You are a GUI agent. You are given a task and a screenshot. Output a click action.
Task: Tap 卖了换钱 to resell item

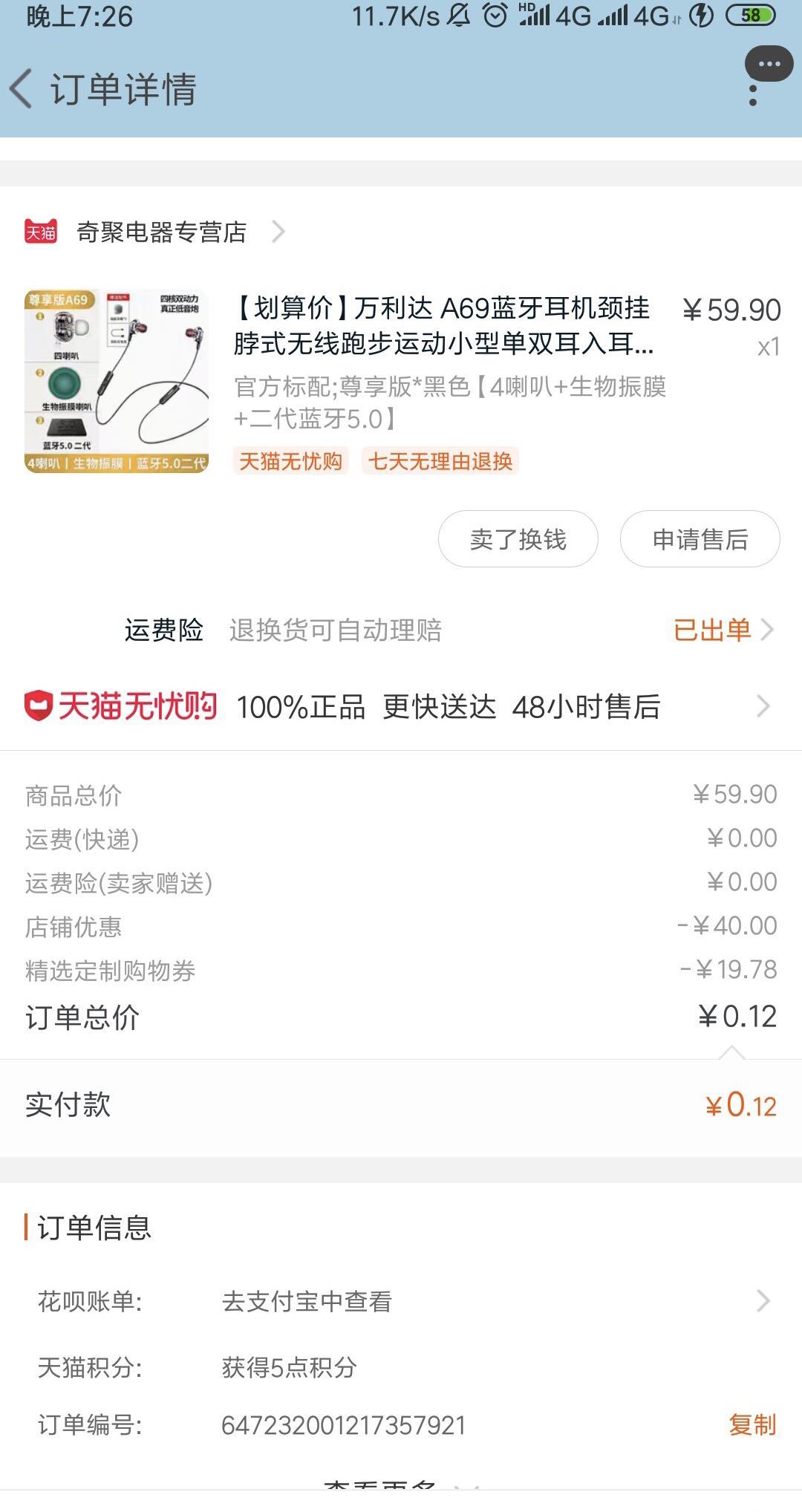click(x=518, y=540)
